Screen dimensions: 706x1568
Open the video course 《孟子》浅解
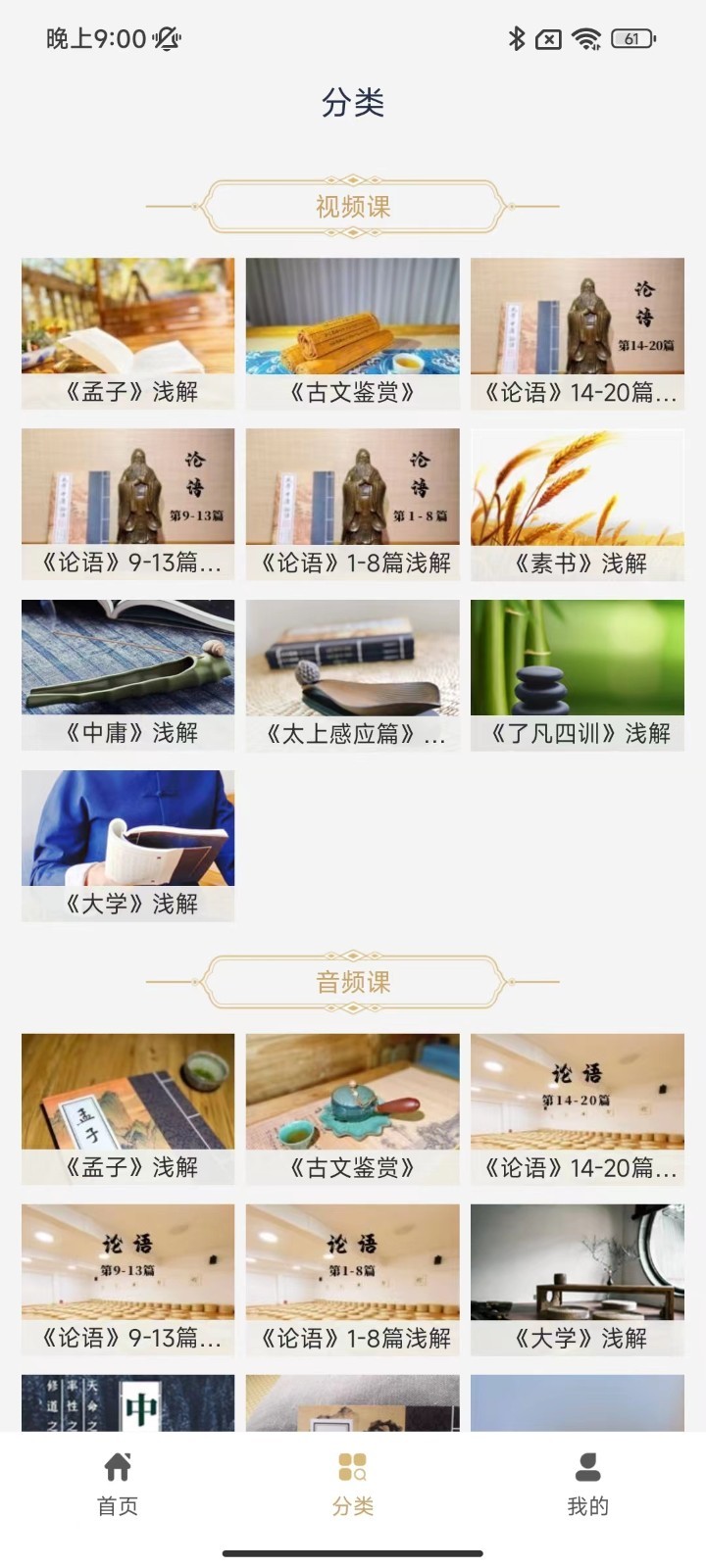coord(127,333)
